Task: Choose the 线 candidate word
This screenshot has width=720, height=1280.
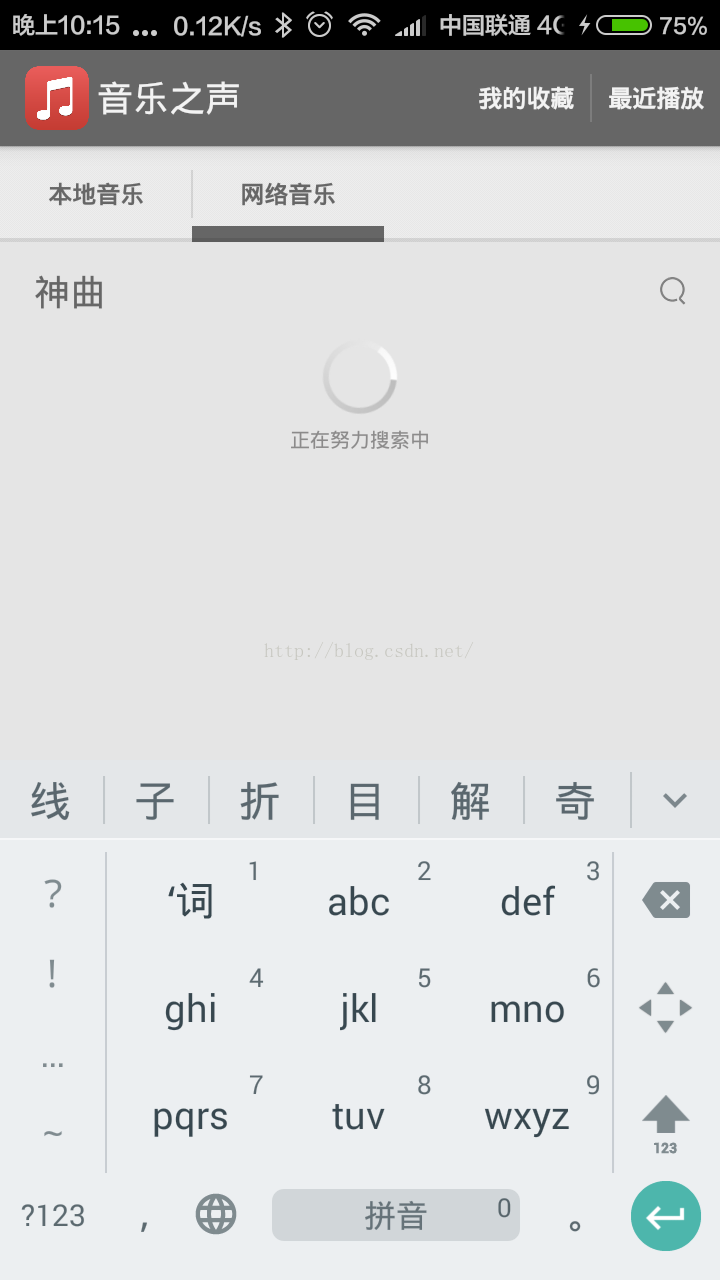Action: 51,801
